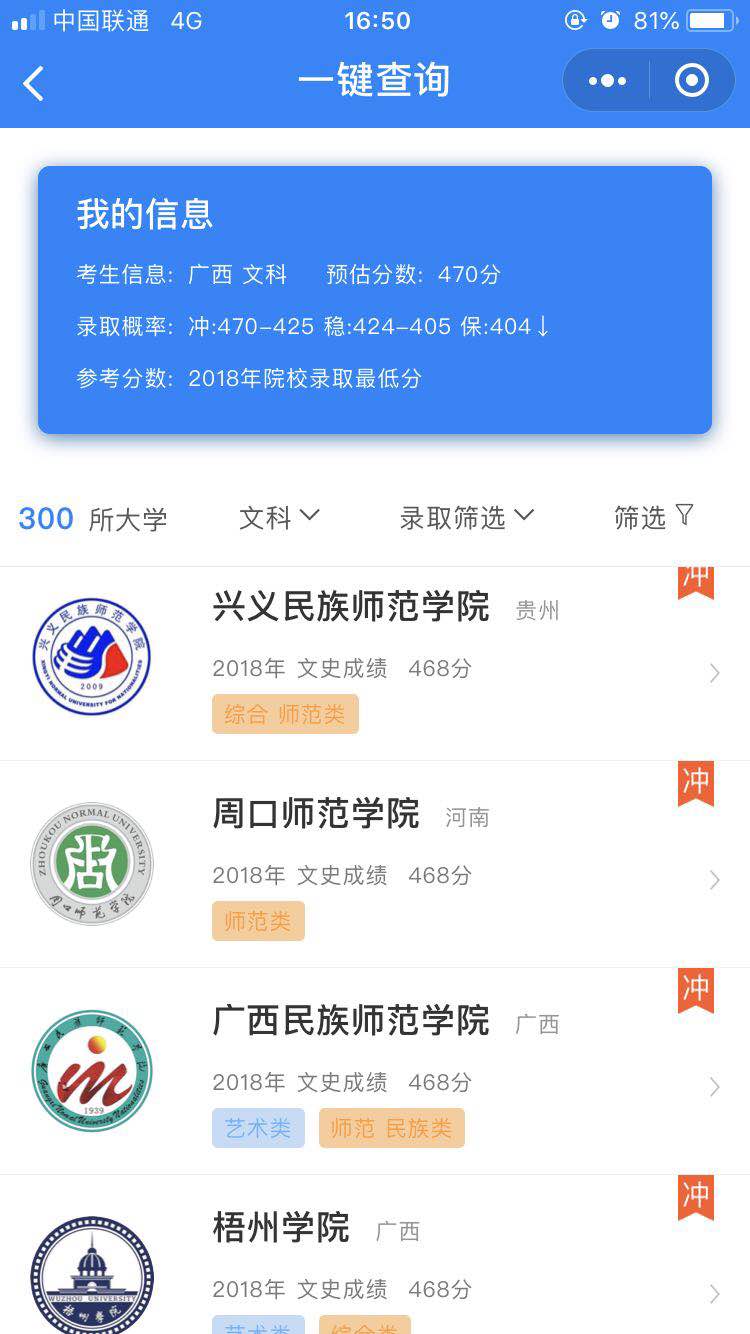Open the mini-program options menu (three dots)

pos(606,80)
